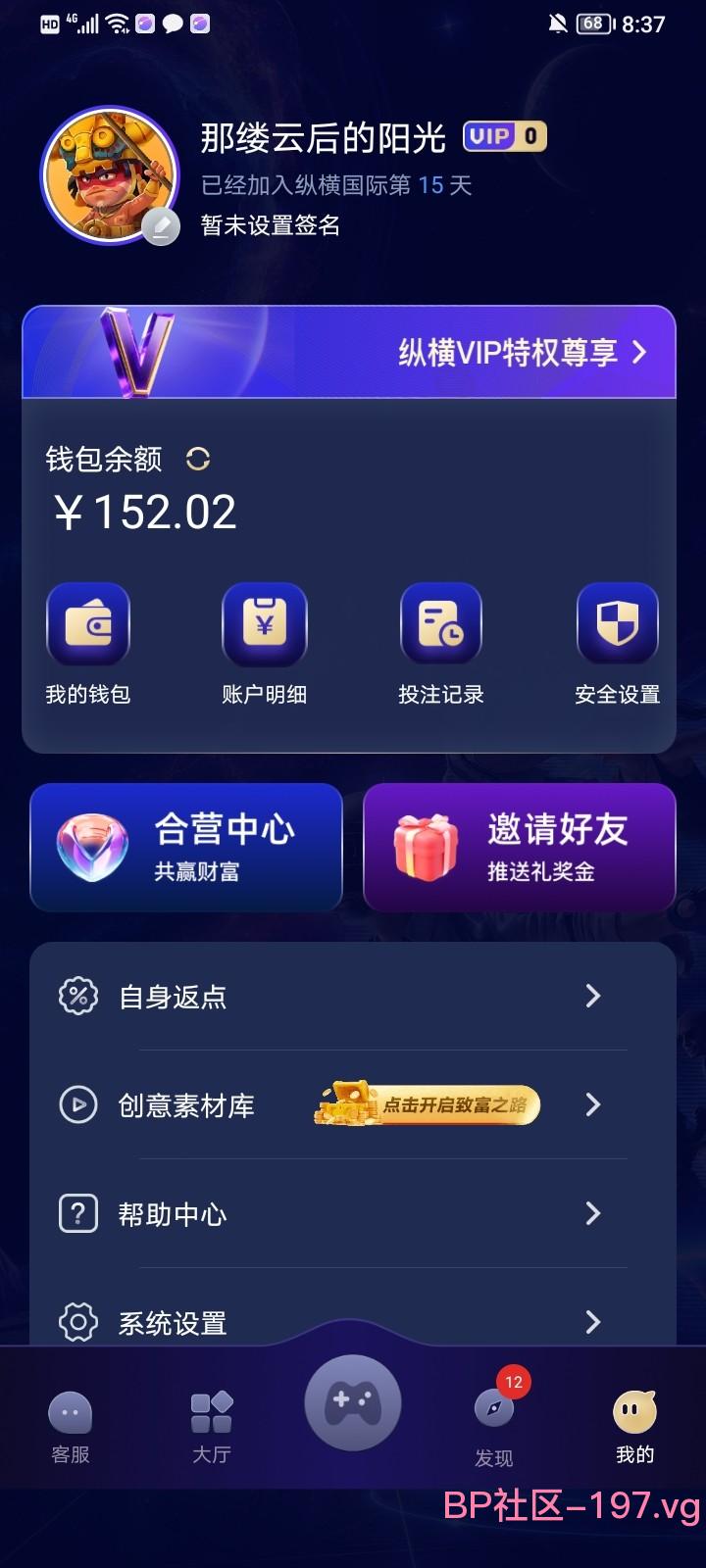Select the 我的 tab
The width and height of the screenshot is (706, 1568).
click(635, 1428)
